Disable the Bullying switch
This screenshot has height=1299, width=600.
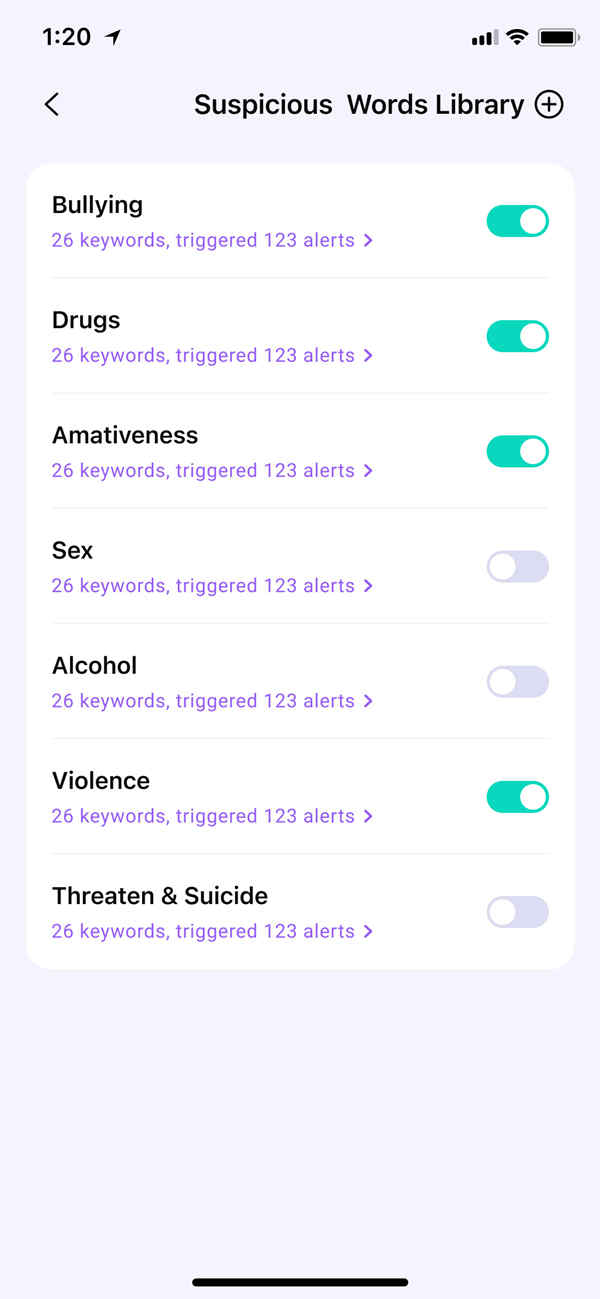click(x=517, y=221)
